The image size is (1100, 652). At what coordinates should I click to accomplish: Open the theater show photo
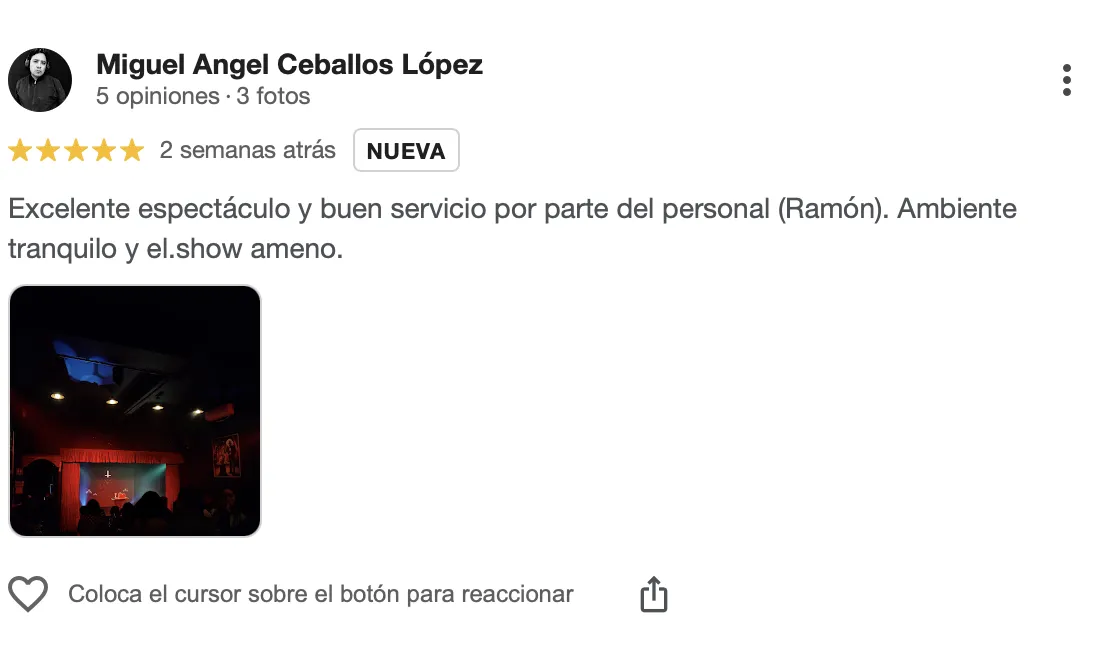(x=135, y=411)
